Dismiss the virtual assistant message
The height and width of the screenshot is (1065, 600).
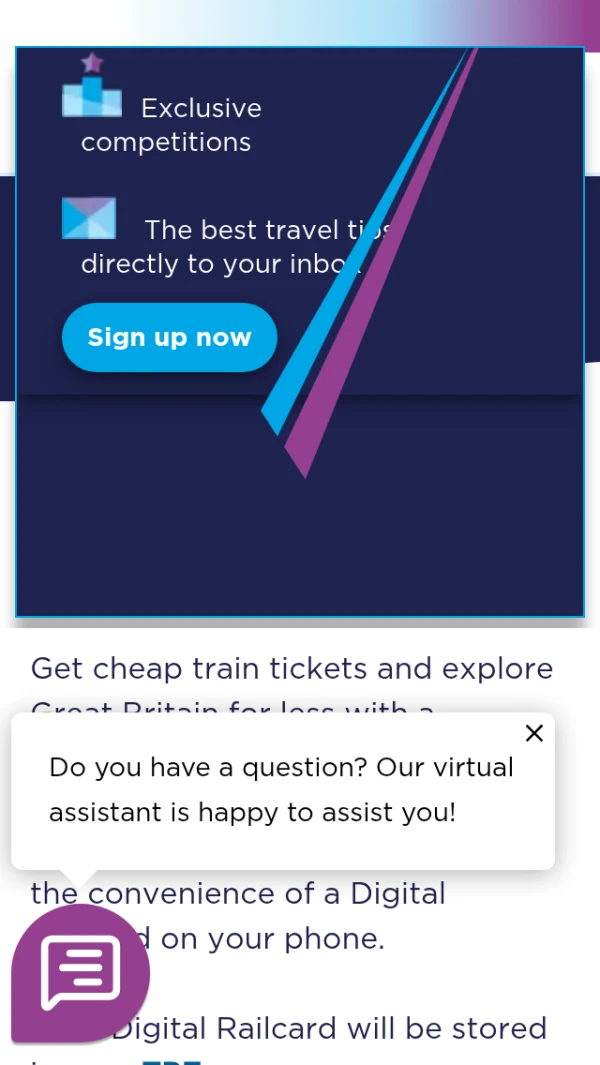point(534,733)
